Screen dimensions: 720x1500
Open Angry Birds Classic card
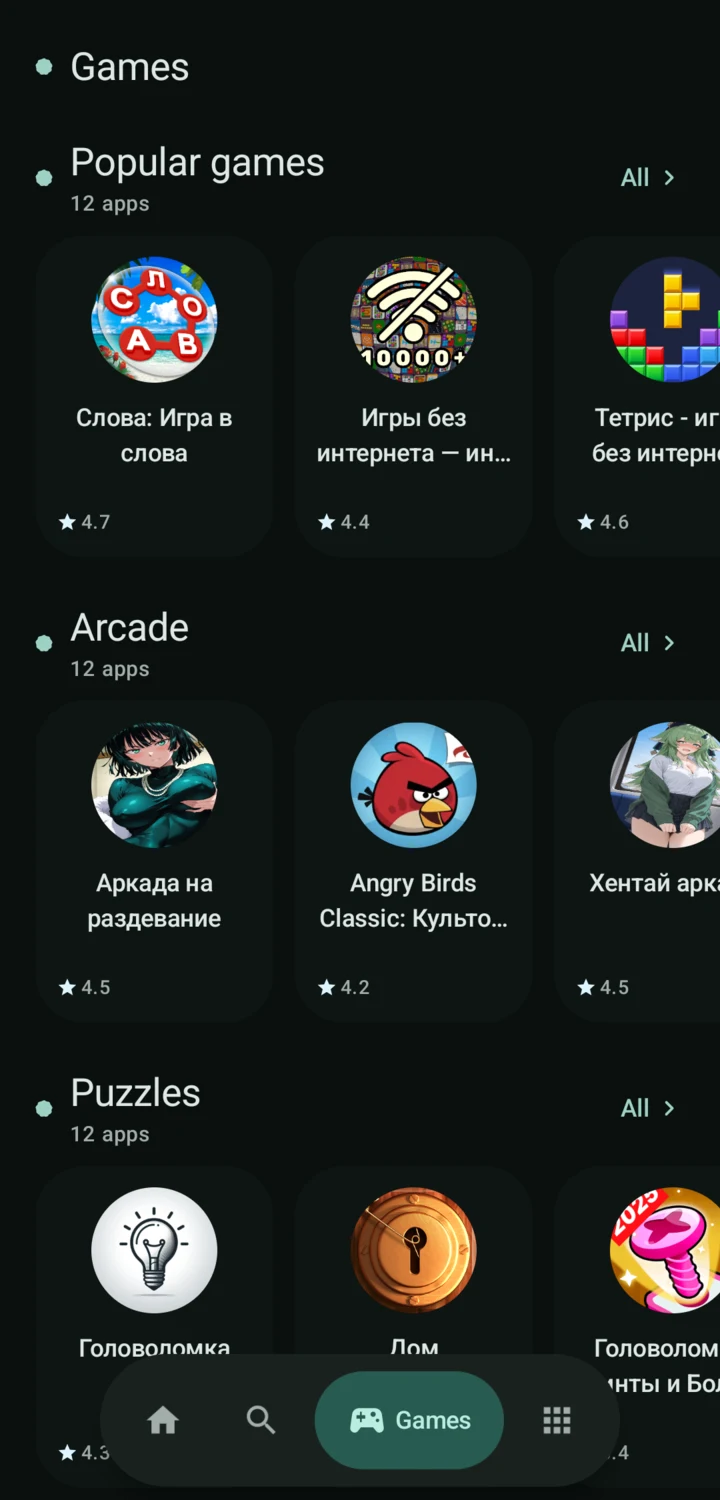(413, 861)
